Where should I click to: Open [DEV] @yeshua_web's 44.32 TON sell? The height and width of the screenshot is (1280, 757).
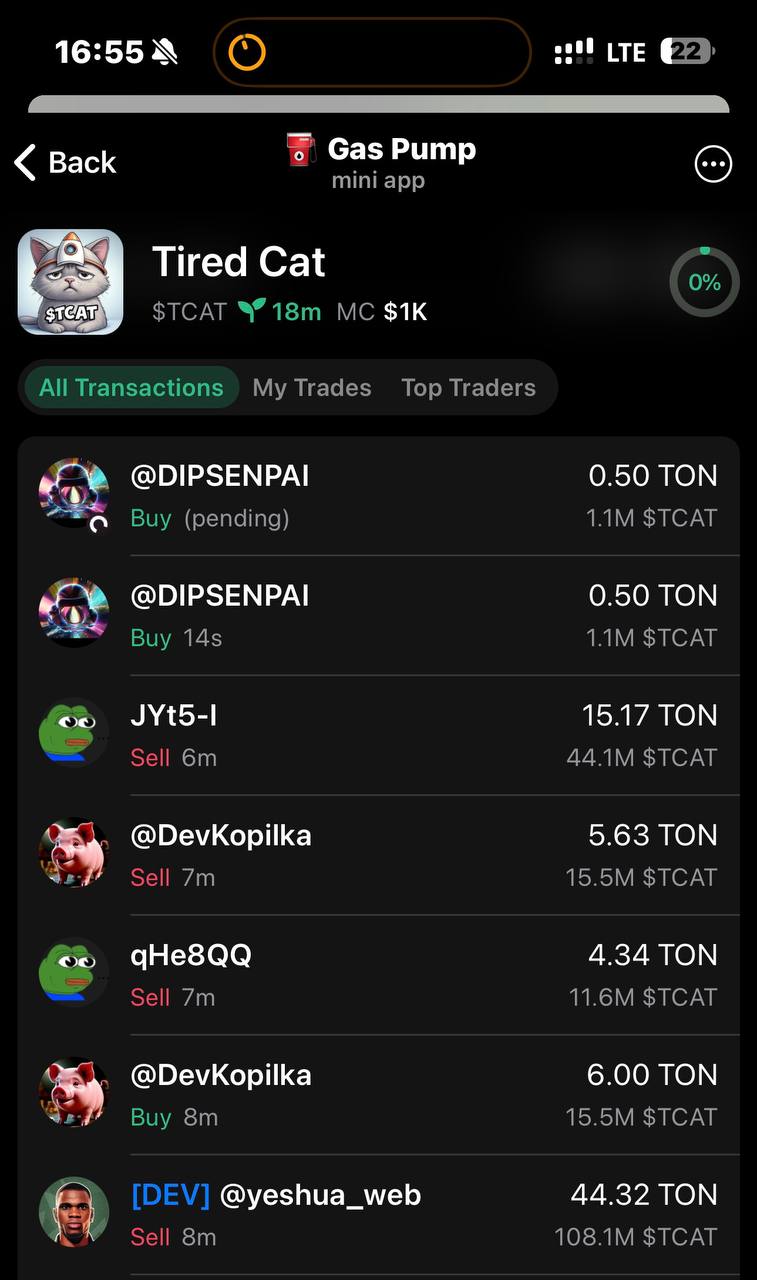point(378,1216)
